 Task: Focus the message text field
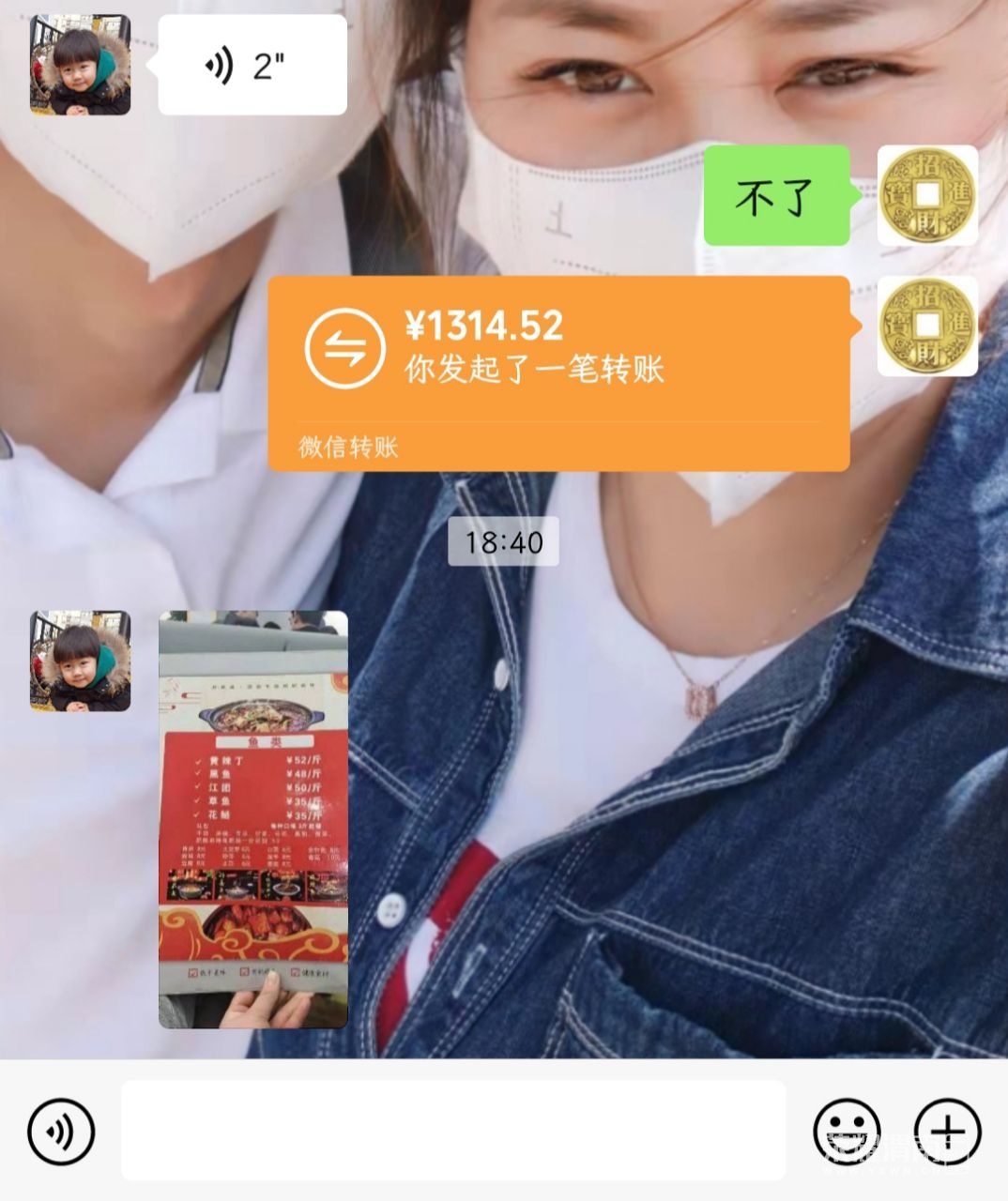click(x=452, y=1130)
